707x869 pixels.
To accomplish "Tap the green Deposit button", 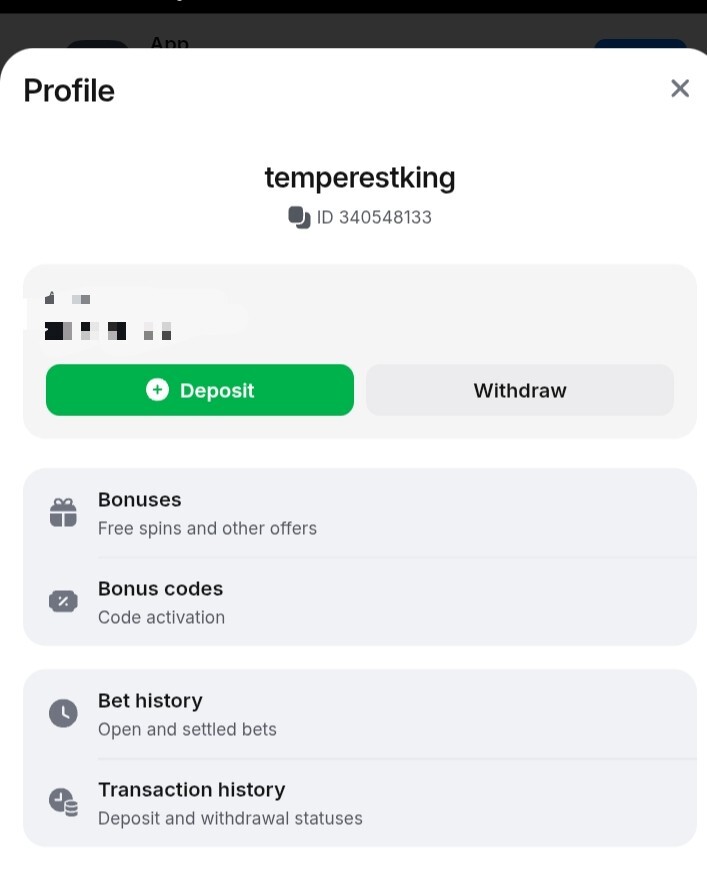I will [200, 390].
